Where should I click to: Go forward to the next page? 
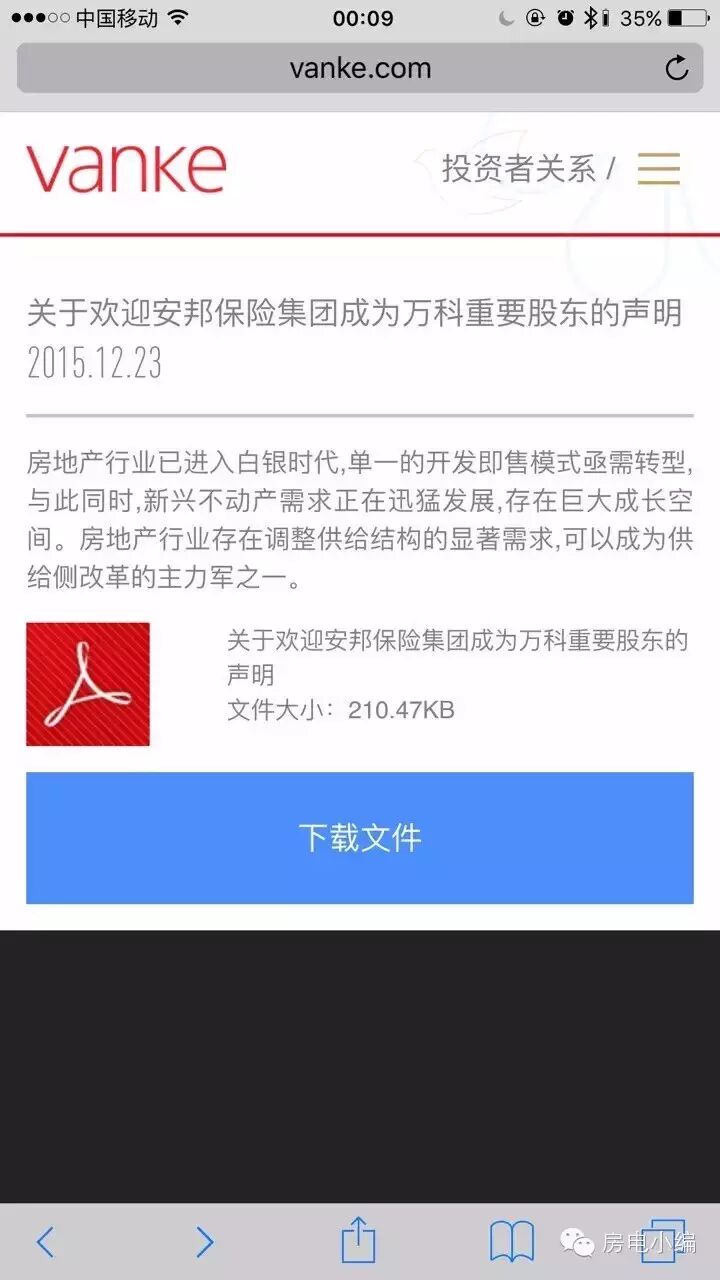click(x=204, y=1242)
